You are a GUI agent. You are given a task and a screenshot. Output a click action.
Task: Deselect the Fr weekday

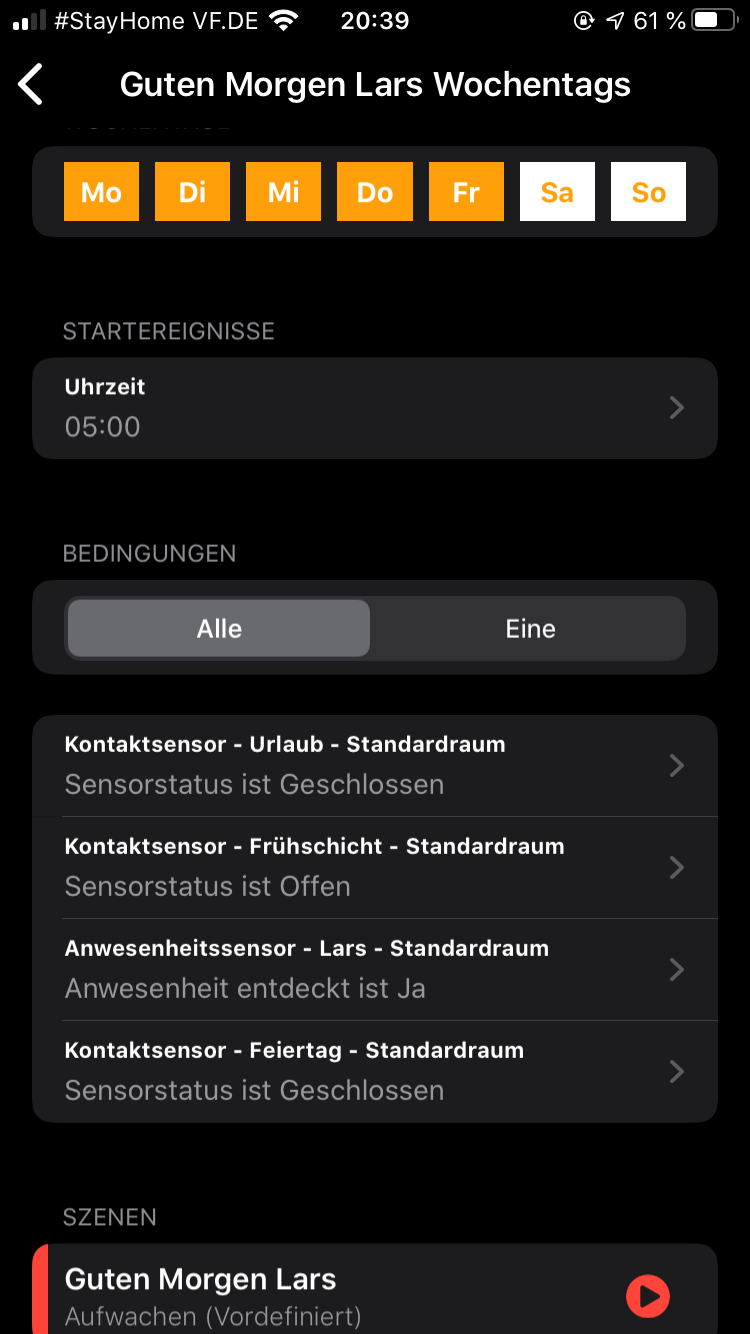pyautogui.click(x=466, y=191)
